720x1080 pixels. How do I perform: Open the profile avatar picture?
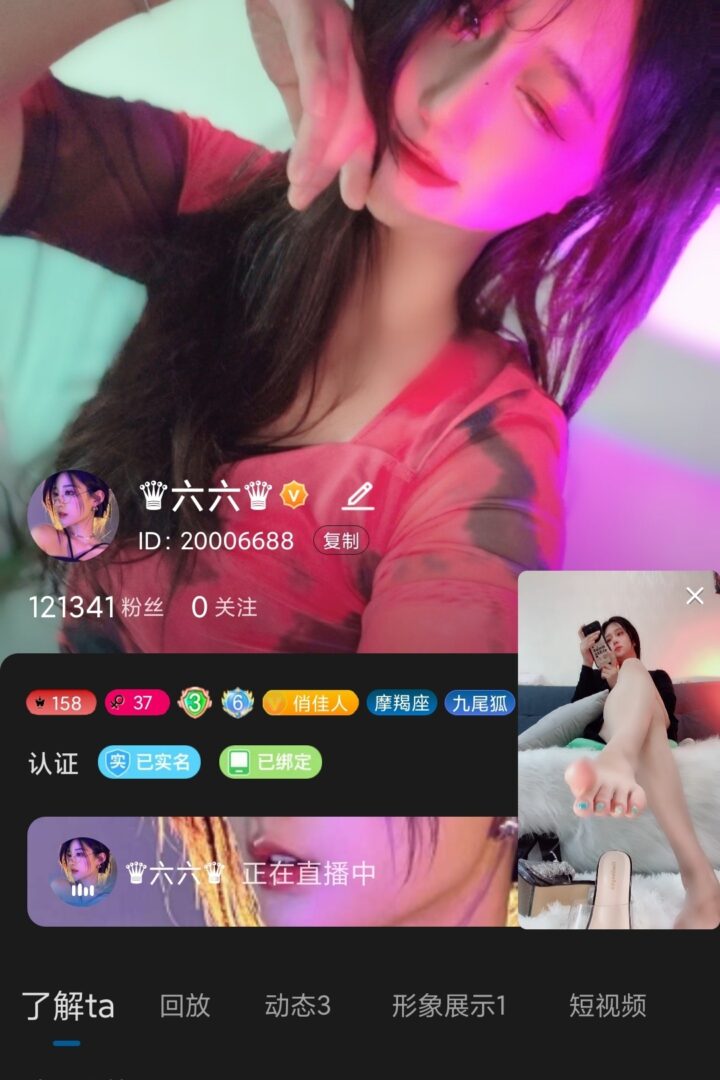click(x=73, y=516)
